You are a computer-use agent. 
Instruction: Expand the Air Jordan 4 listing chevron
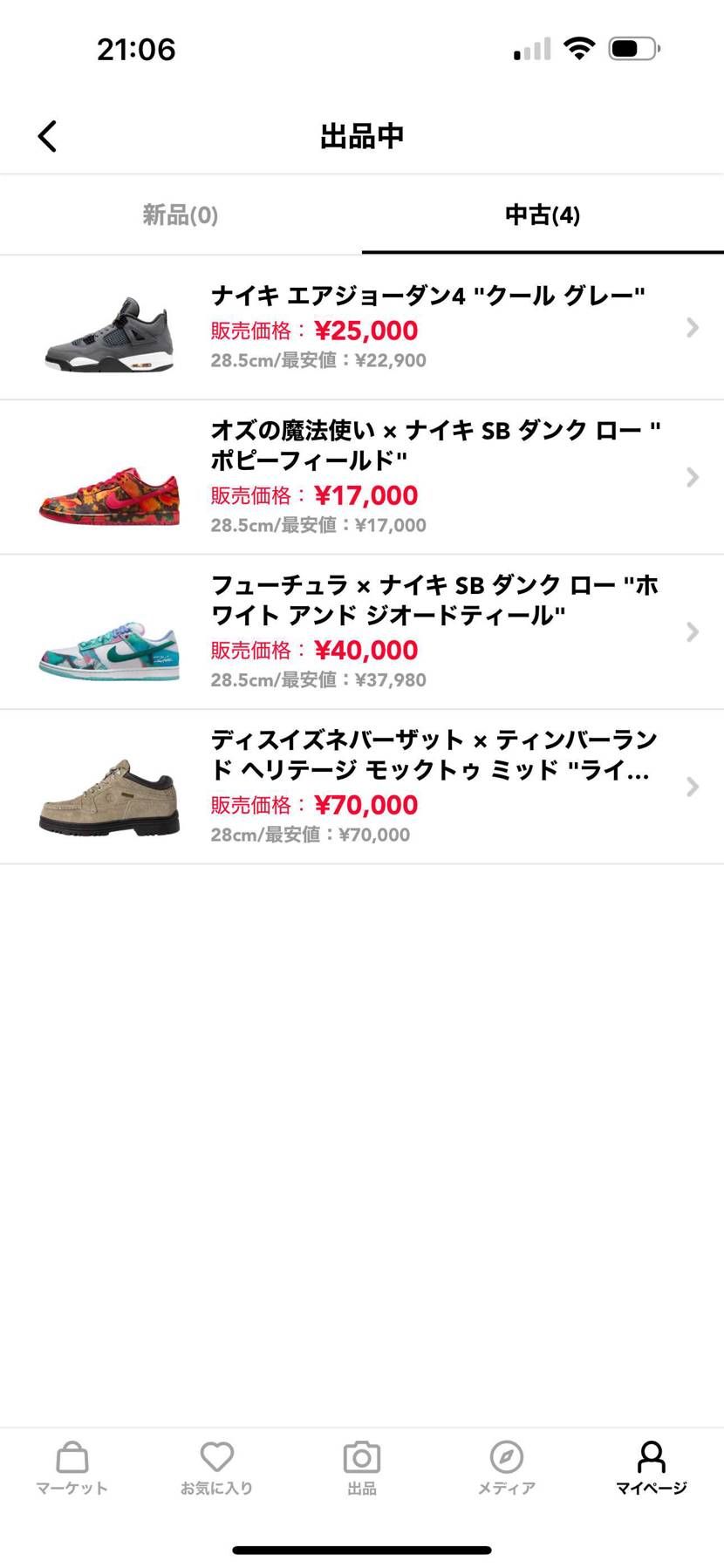click(693, 327)
